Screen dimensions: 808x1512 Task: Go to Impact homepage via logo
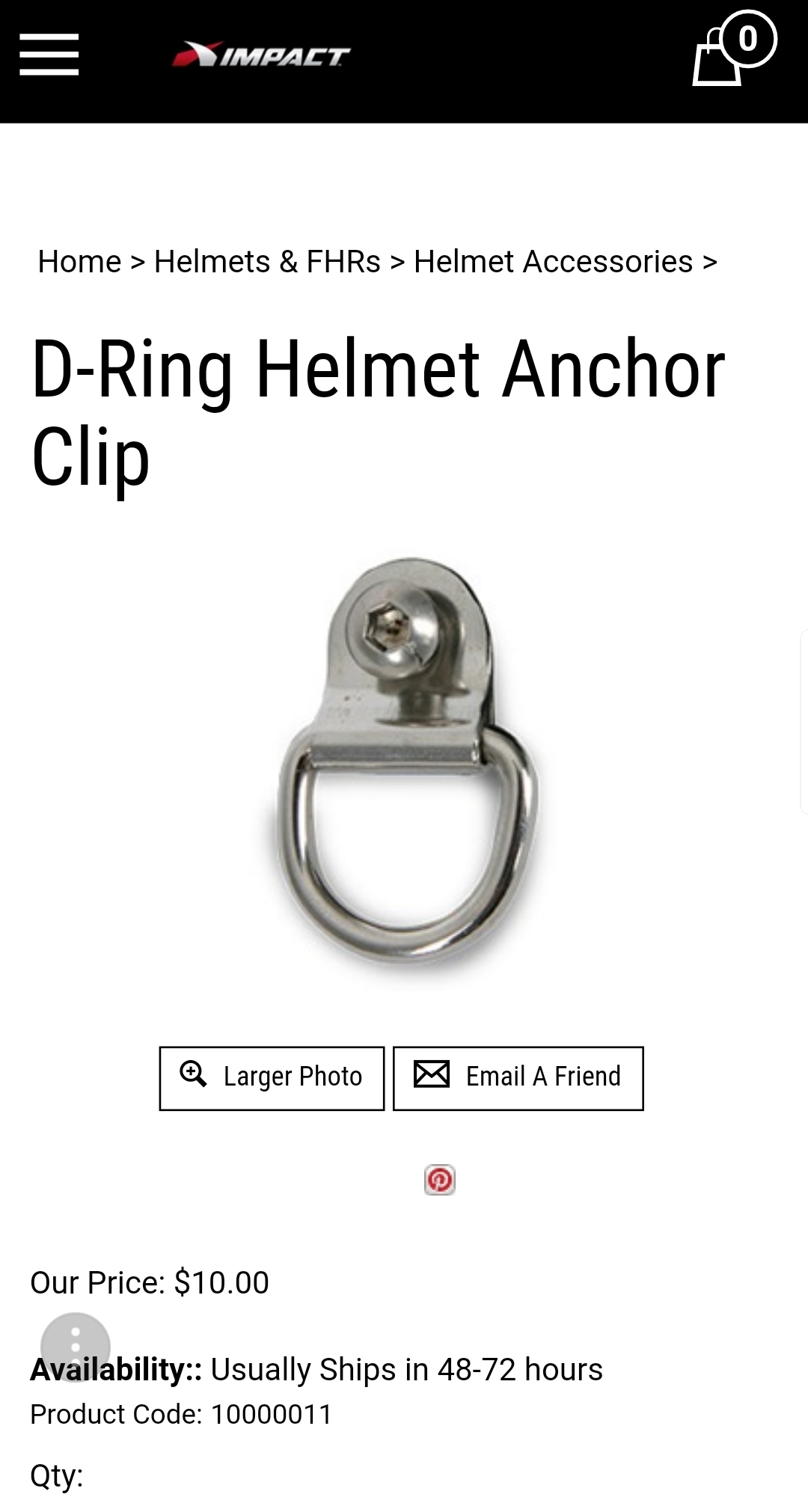click(x=261, y=55)
